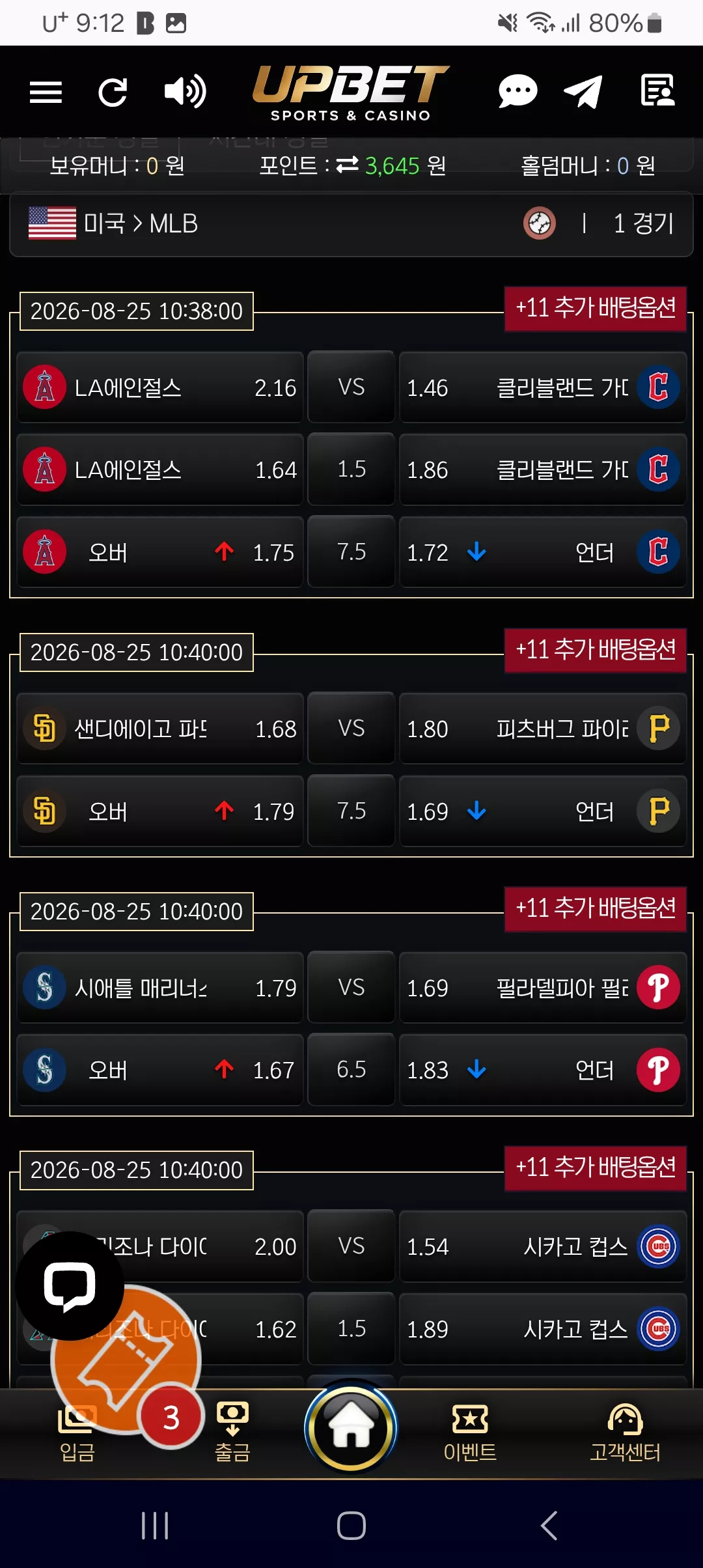Open the chat bubble messages icon
Image resolution: width=703 pixels, height=1568 pixels.
[517, 91]
